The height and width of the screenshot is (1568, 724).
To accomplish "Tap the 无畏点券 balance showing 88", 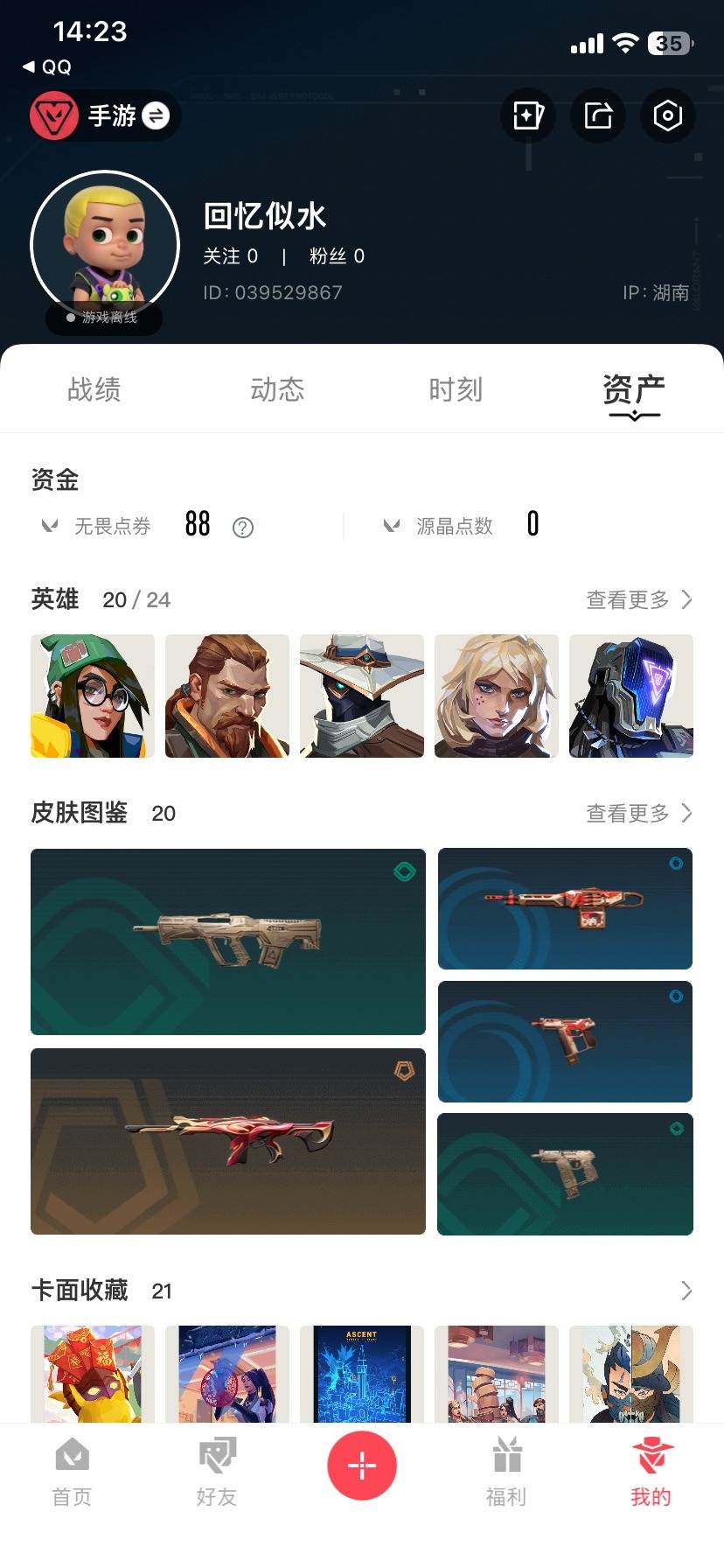I will (198, 523).
